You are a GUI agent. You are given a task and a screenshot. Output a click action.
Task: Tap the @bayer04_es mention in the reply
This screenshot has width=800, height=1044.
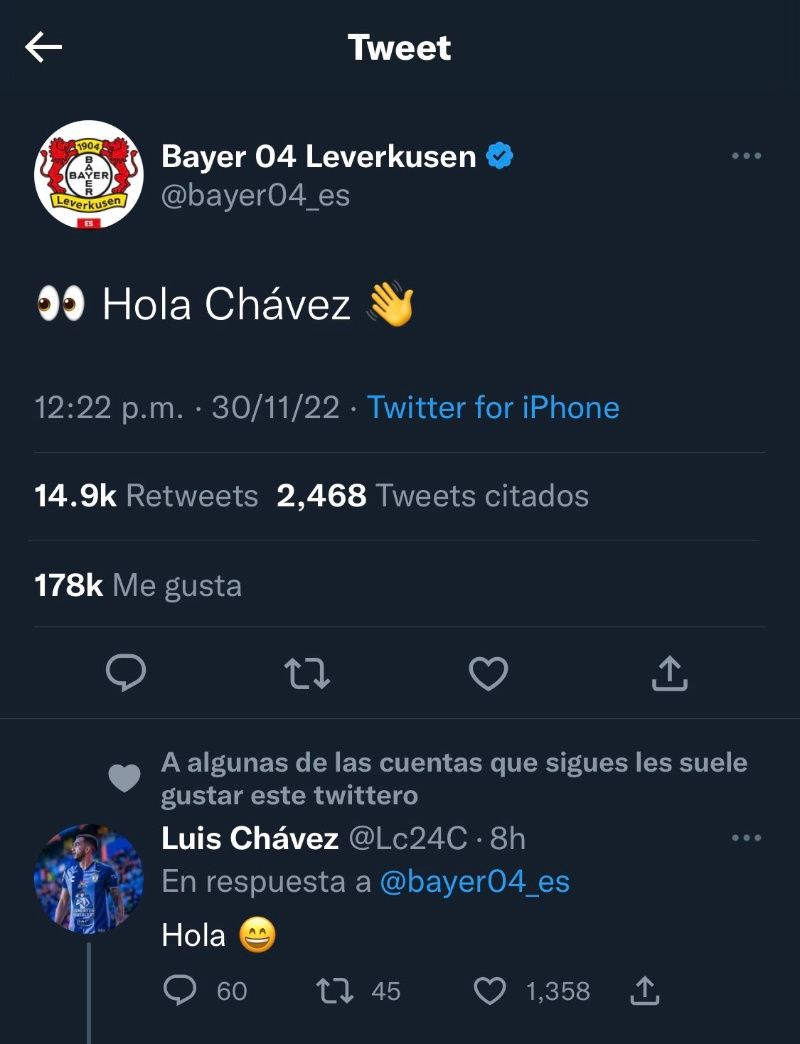click(475, 882)
